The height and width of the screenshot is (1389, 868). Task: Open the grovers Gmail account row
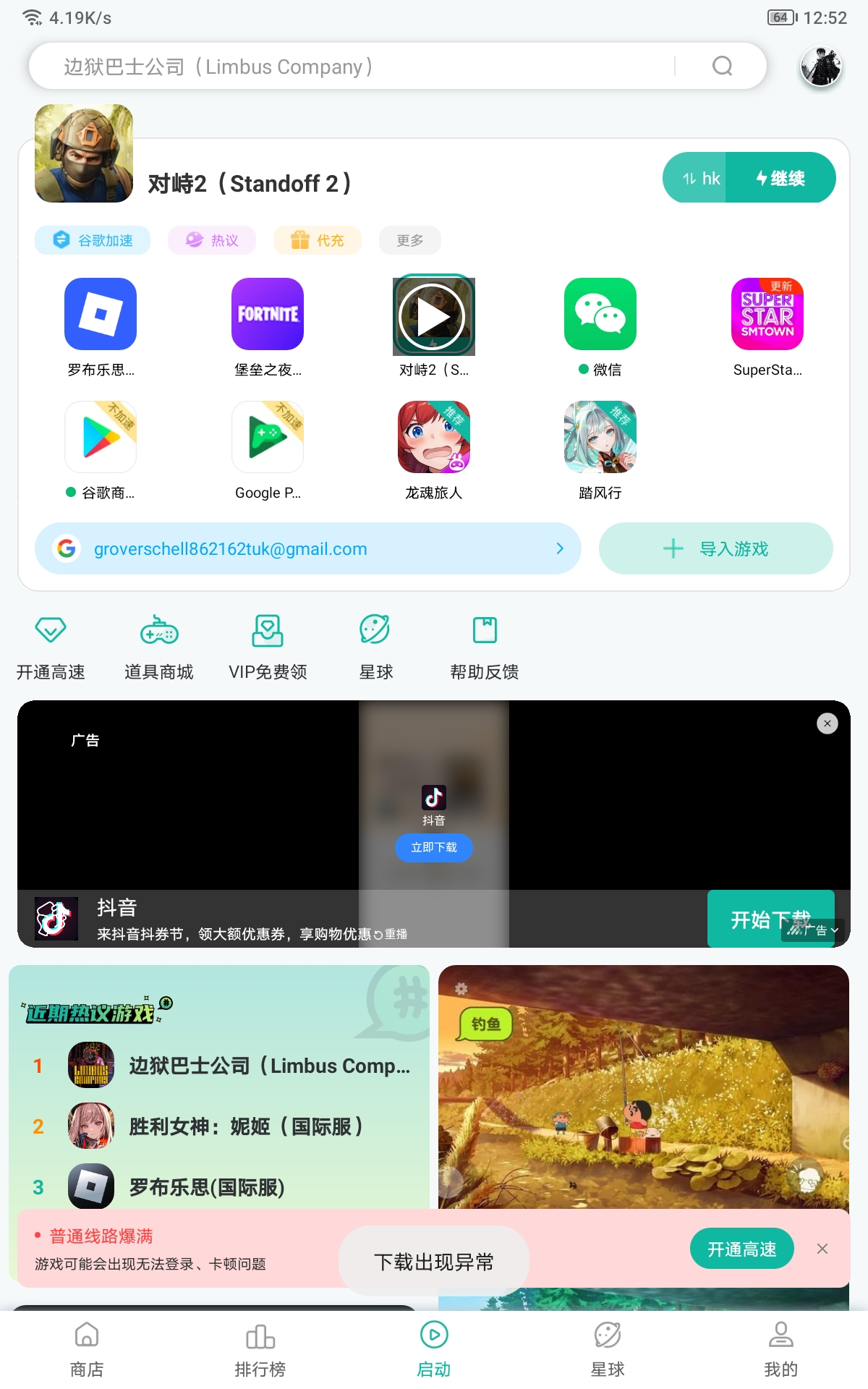point(307,548)
